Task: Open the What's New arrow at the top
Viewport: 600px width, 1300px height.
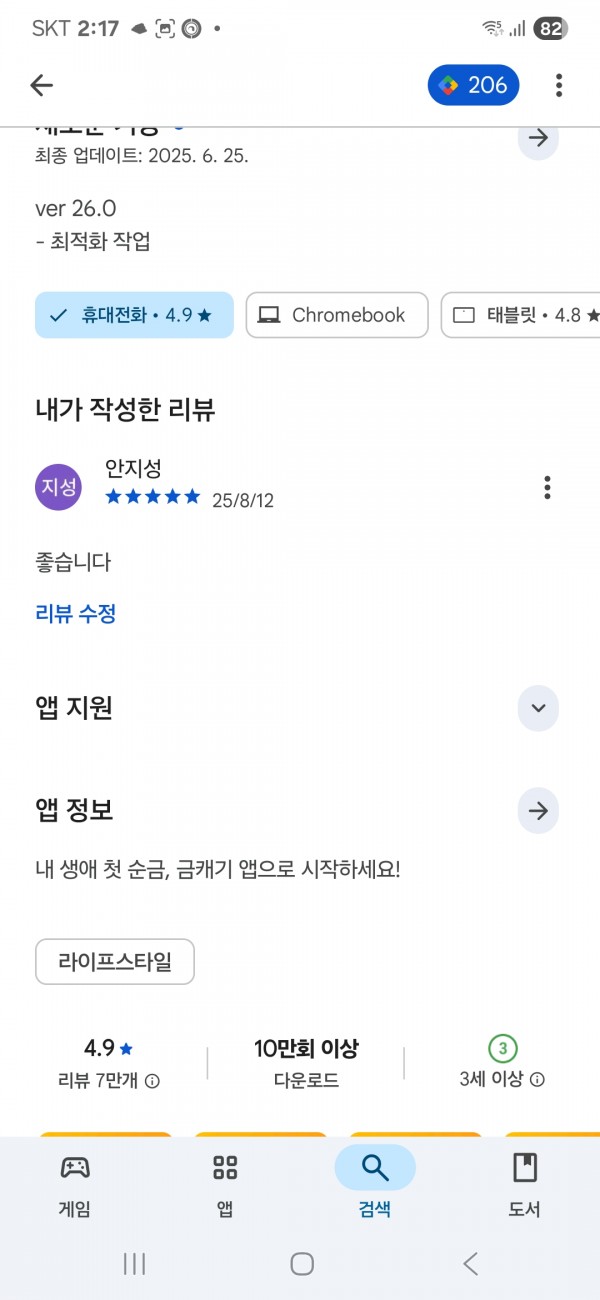Action: click(x=538, y=138)
